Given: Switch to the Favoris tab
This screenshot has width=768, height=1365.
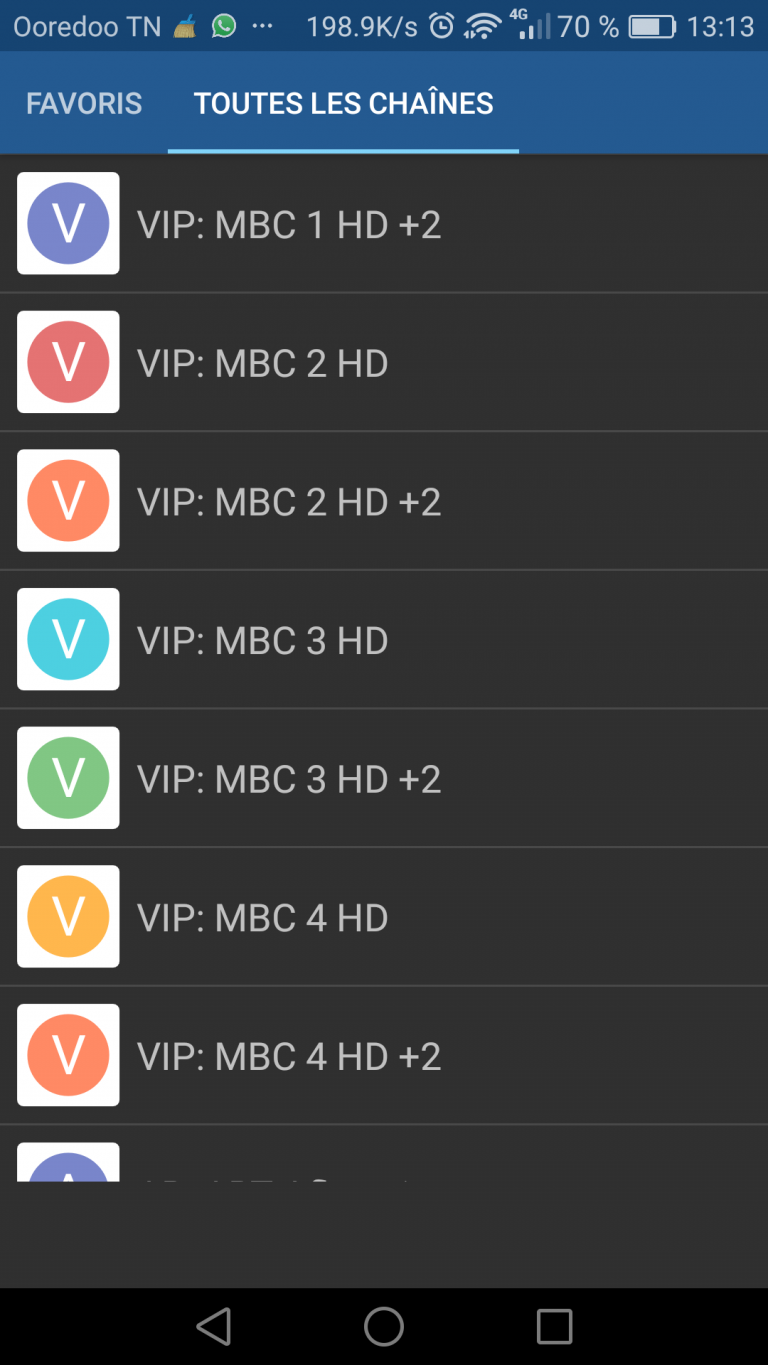Looking at the screenshot, I should (x=84, y=103).
